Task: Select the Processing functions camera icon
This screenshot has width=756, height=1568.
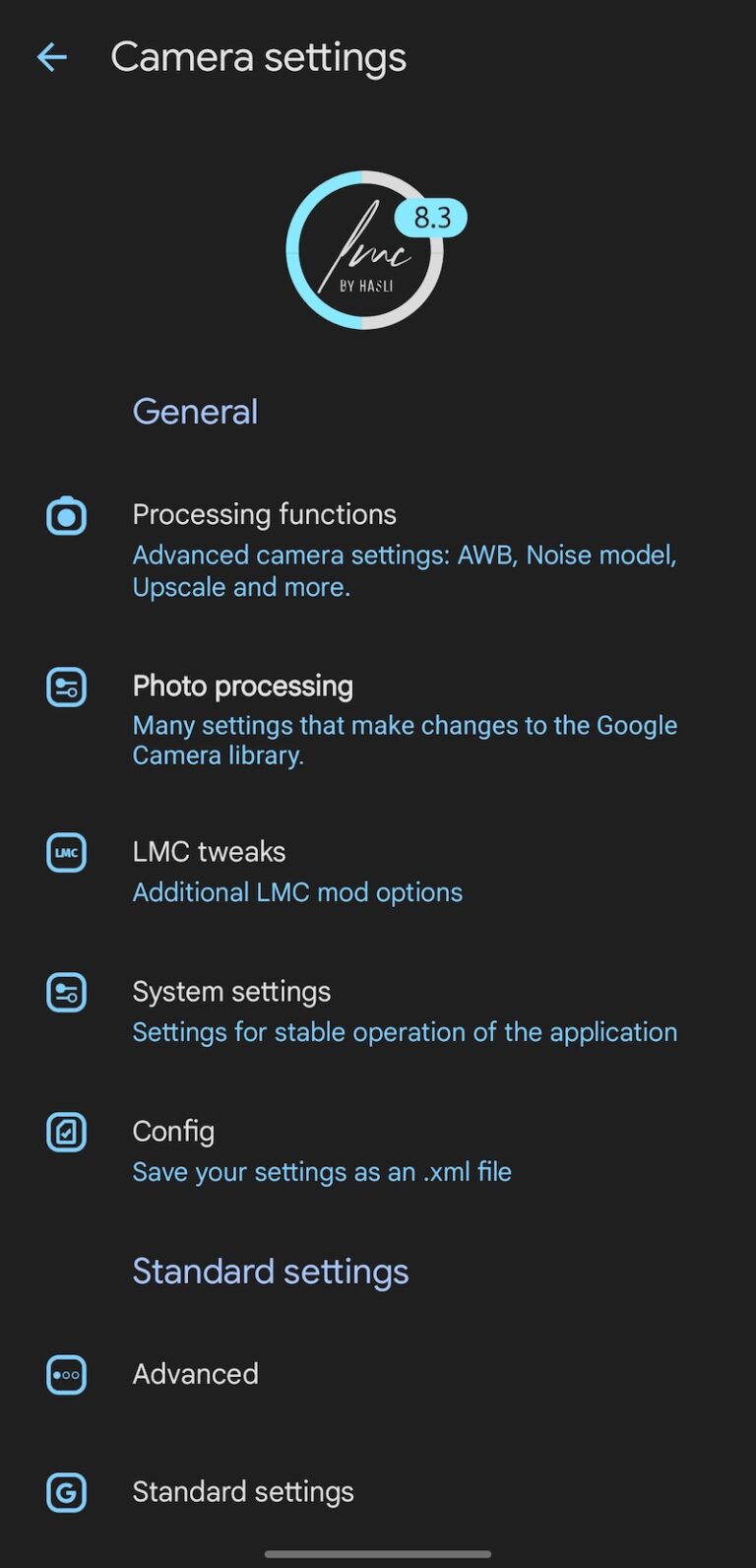Action: [65, 515]
